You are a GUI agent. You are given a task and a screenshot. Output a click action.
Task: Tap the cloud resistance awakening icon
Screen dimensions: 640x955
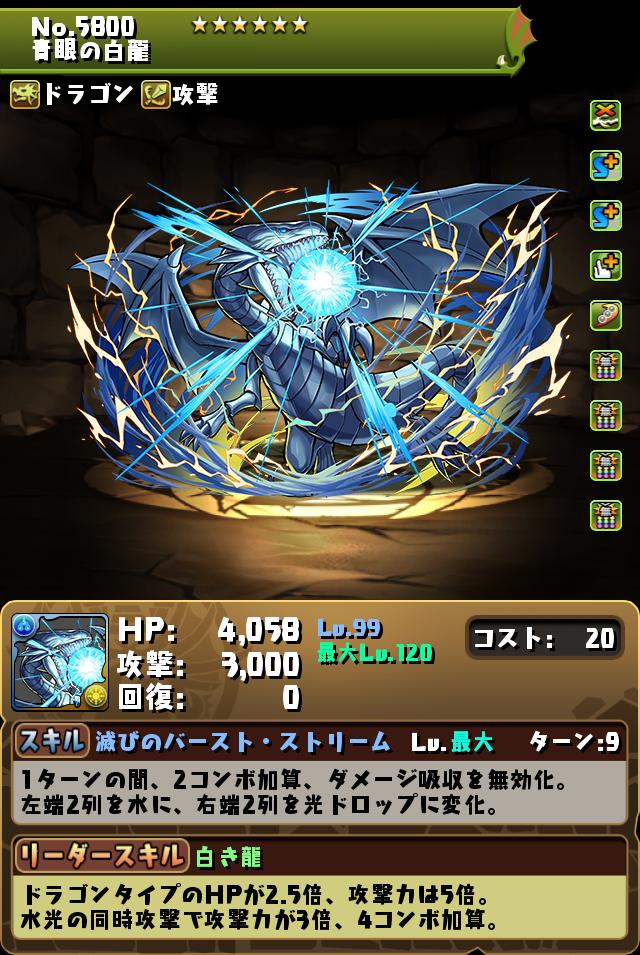(606, 114)
